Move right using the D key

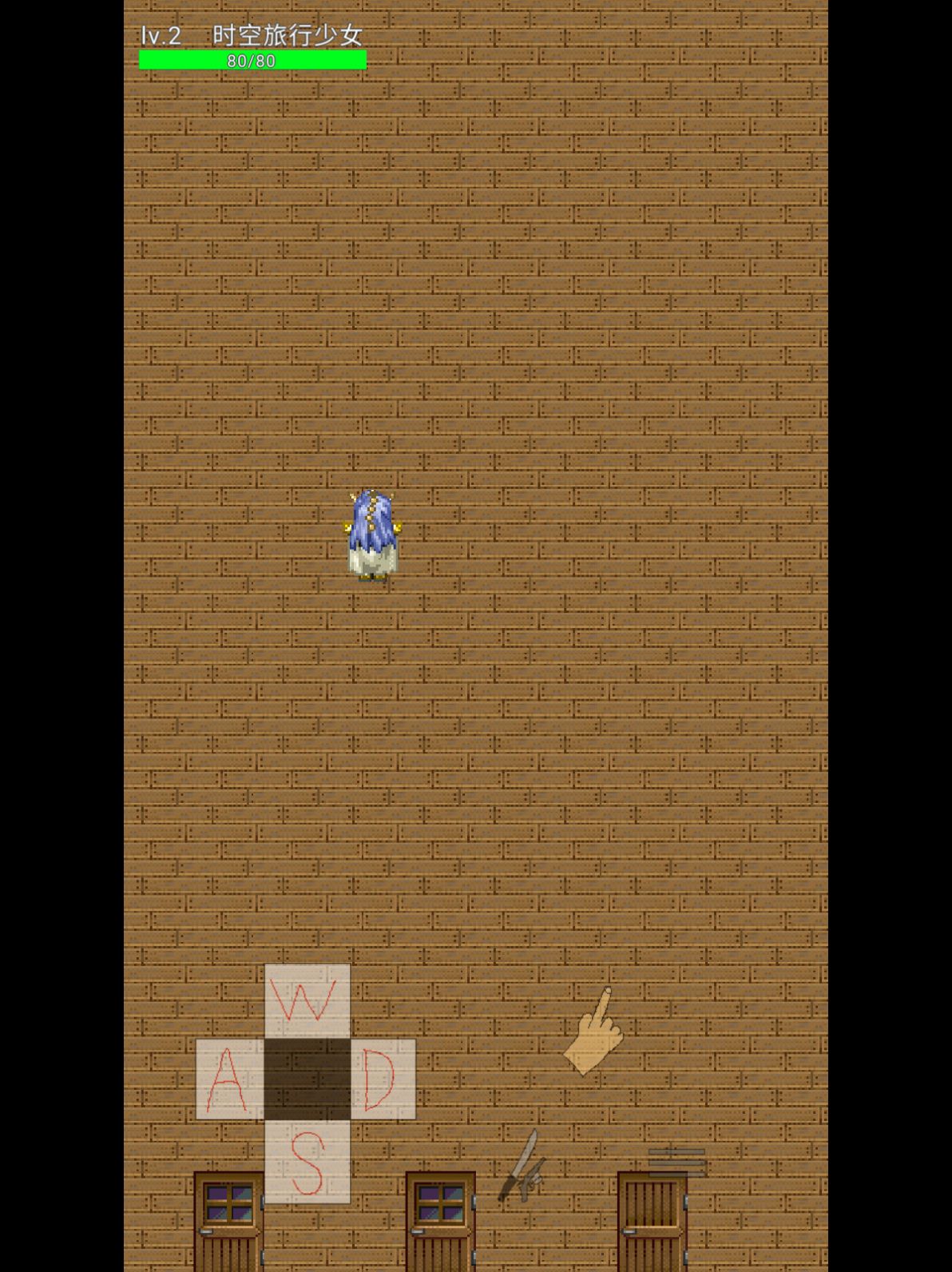tap(383, 1079)
